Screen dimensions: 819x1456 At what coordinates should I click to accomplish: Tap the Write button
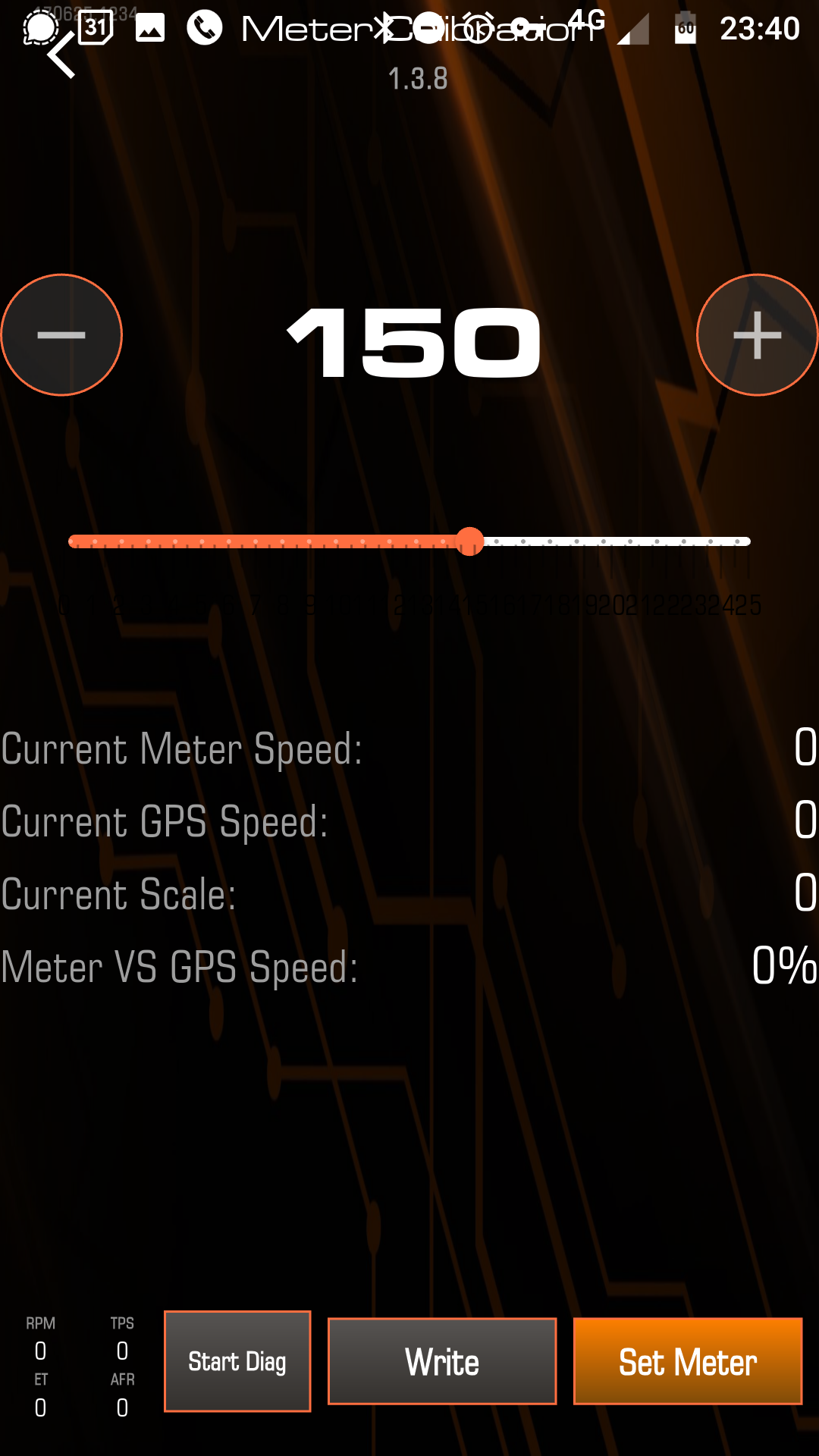[442, 1361]
